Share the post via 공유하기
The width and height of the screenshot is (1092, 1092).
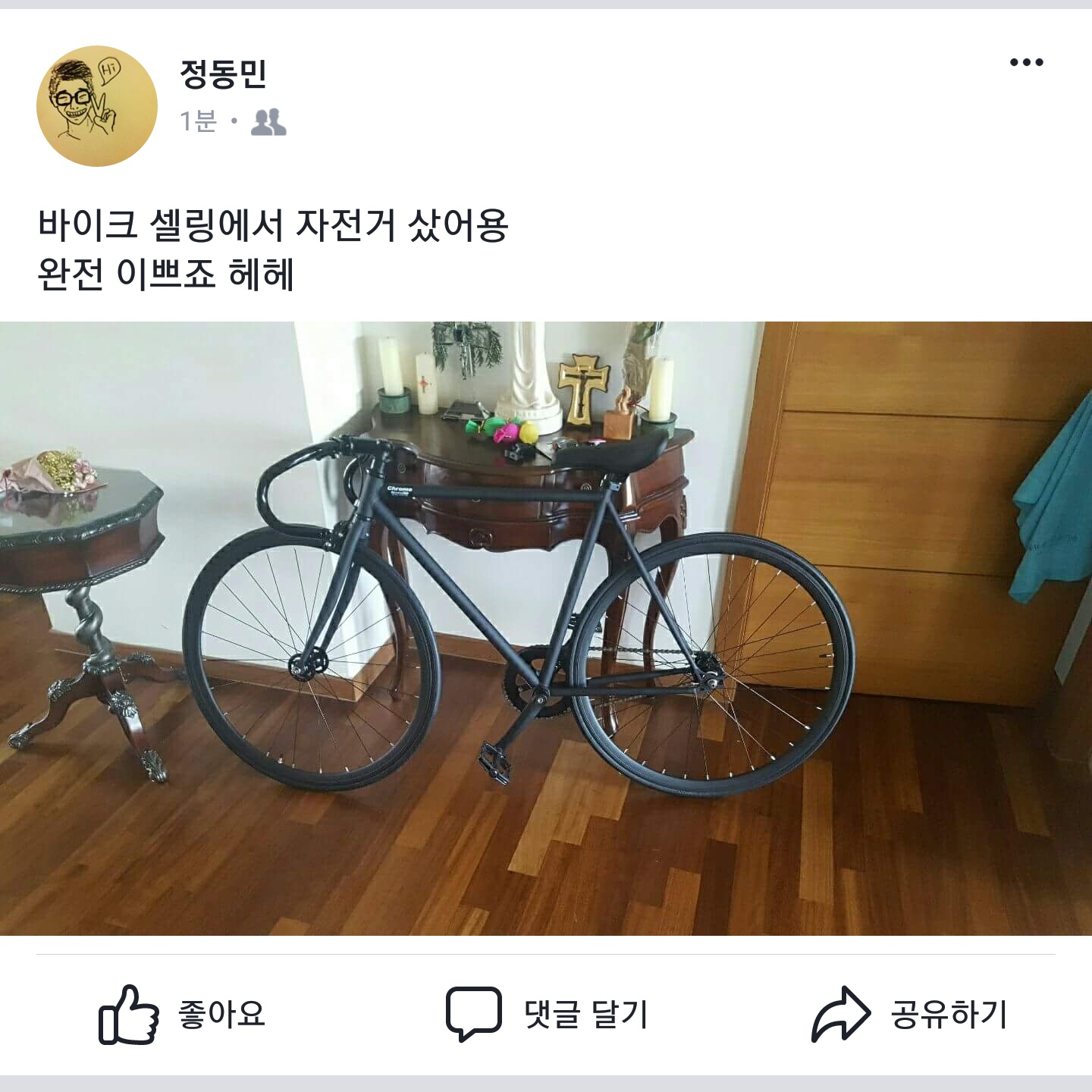click(910, 1014)
